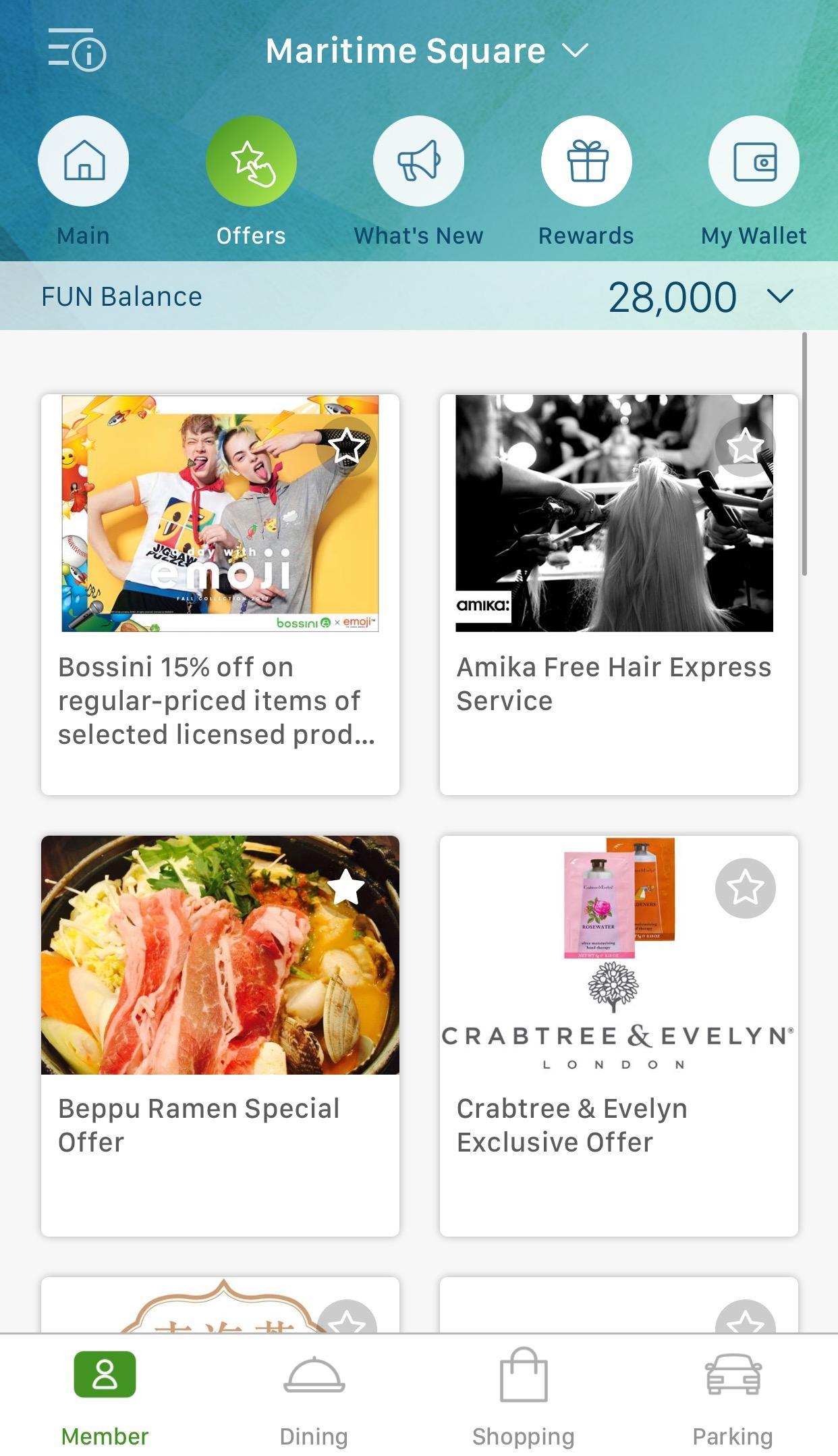This screenshot has width=838, height=1456.
Task: Switch to the Parking tab
Action: tap(733, 1396)
